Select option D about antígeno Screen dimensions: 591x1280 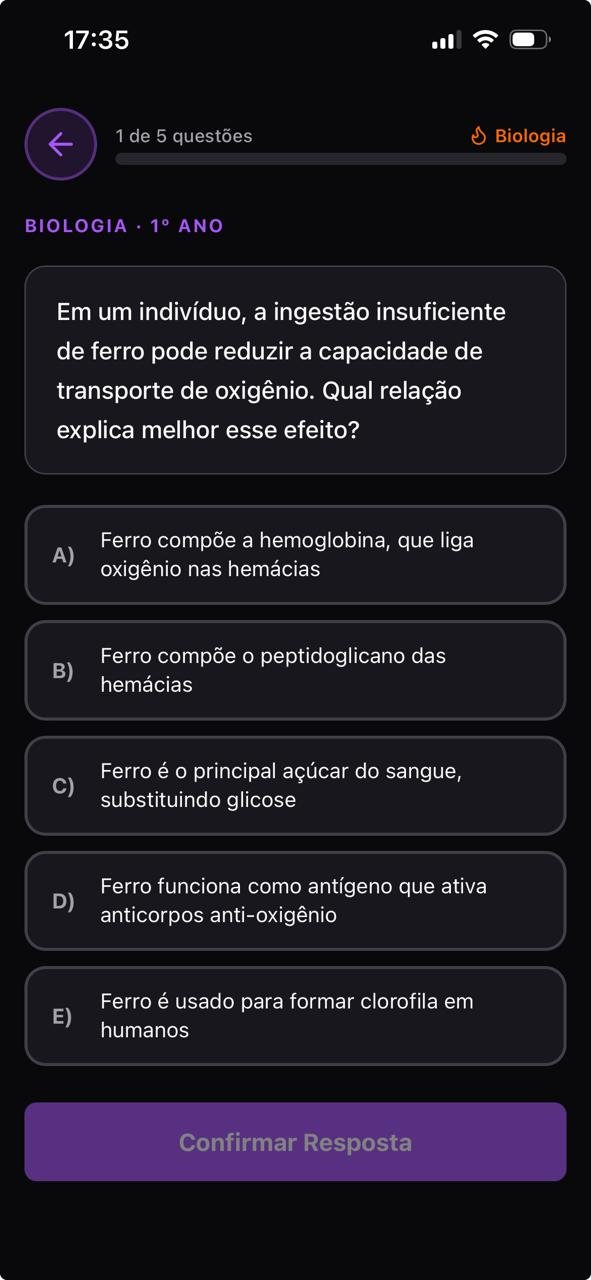(295, 900)
